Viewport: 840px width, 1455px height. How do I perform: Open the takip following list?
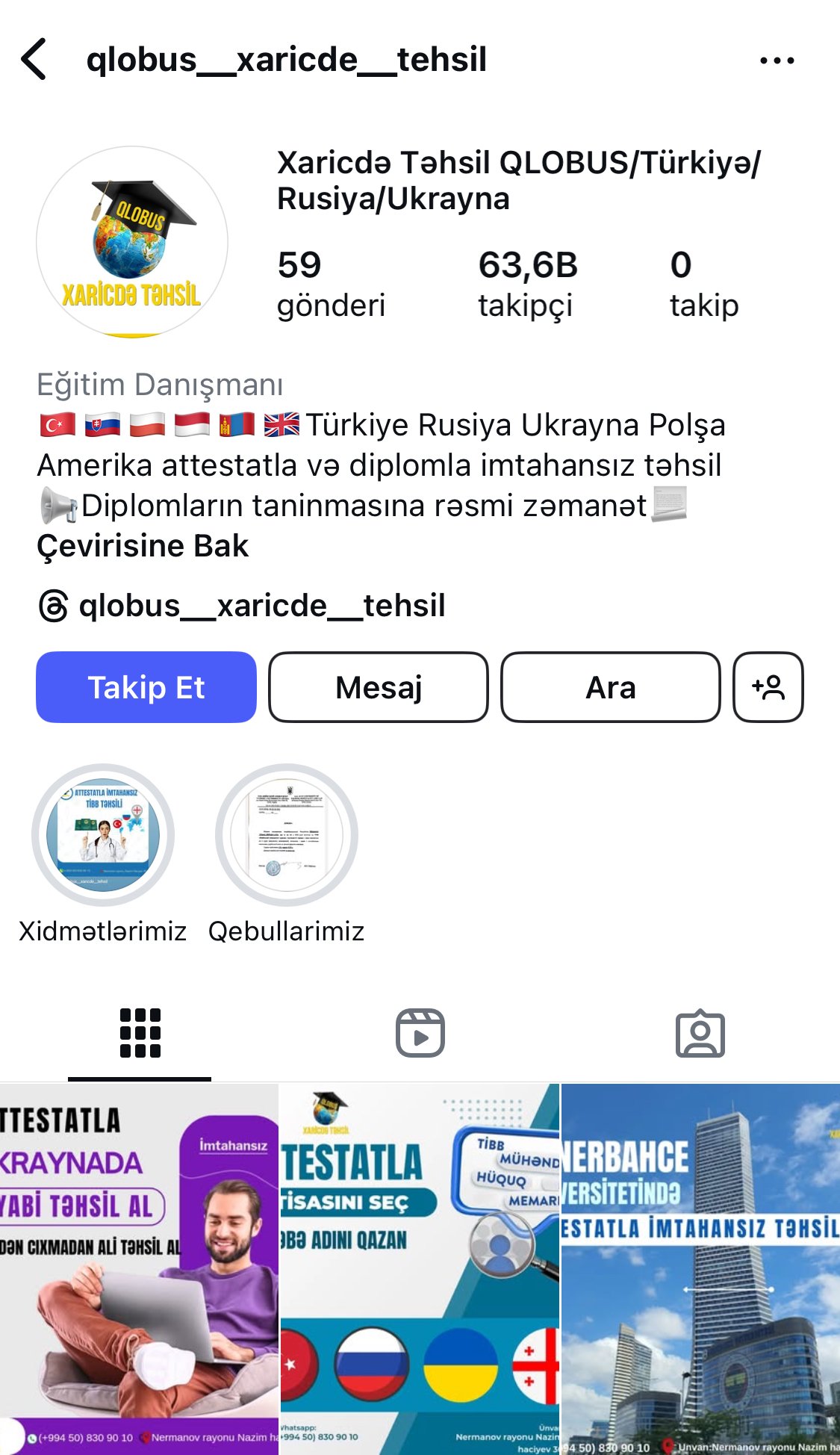pos(704,285)
